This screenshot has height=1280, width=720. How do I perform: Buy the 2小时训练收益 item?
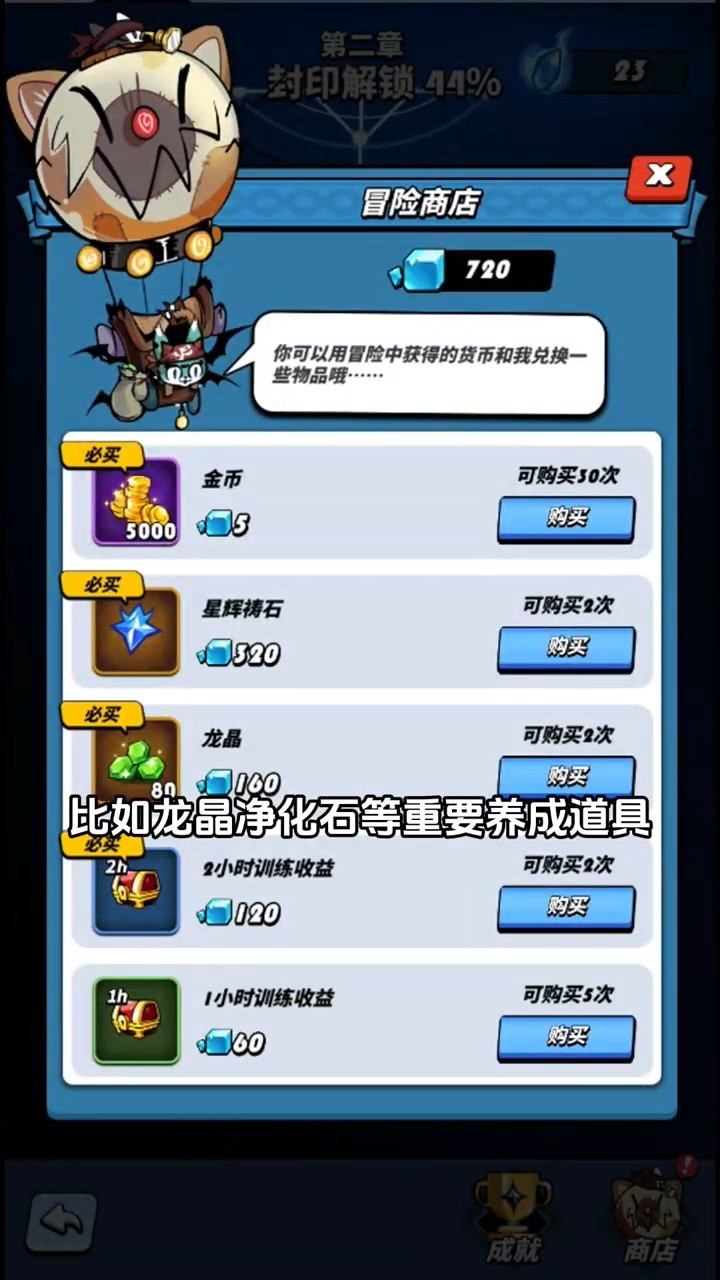click(566, 908)
